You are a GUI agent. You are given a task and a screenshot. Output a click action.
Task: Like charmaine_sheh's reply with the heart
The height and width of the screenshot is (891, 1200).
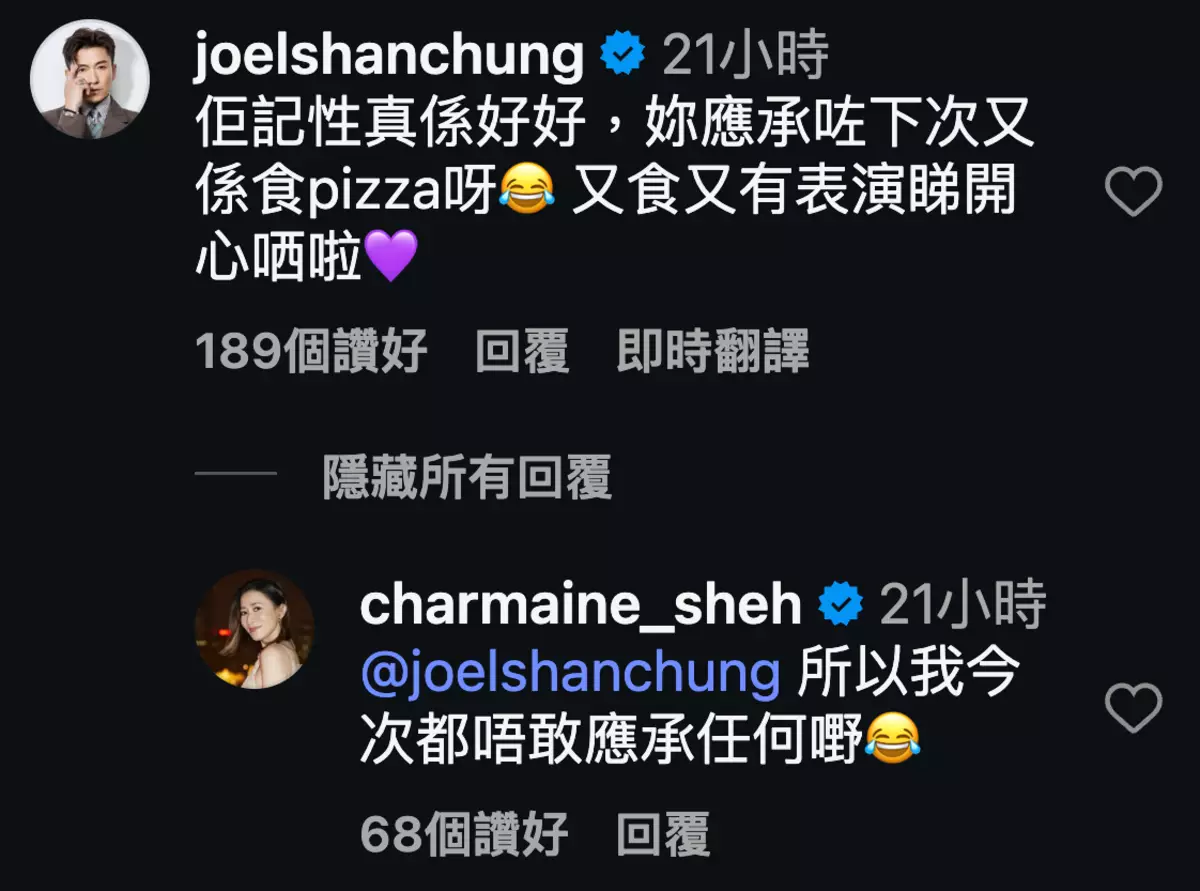(1133, 708)
